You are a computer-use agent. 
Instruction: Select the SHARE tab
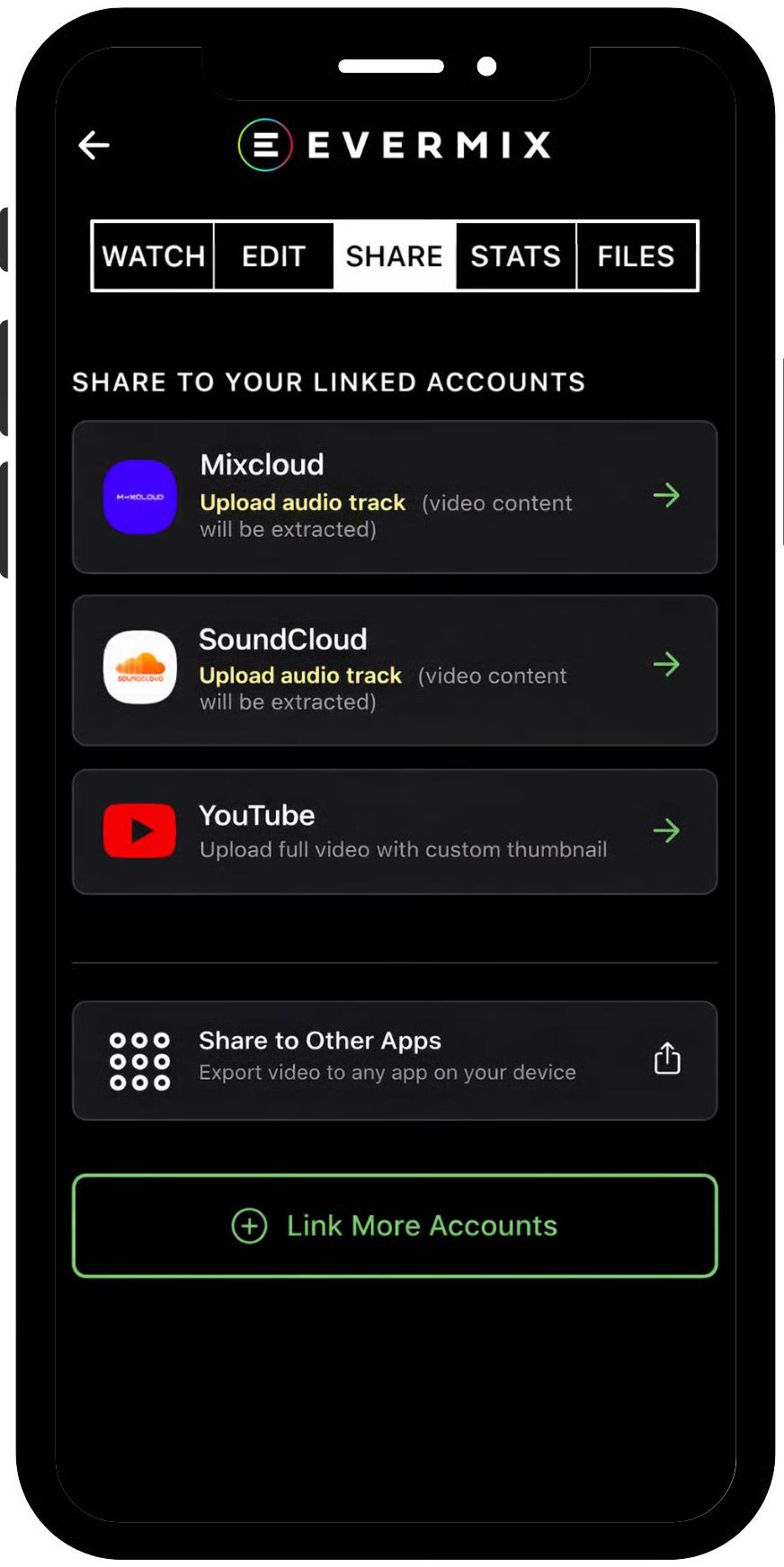coord(394,256)
